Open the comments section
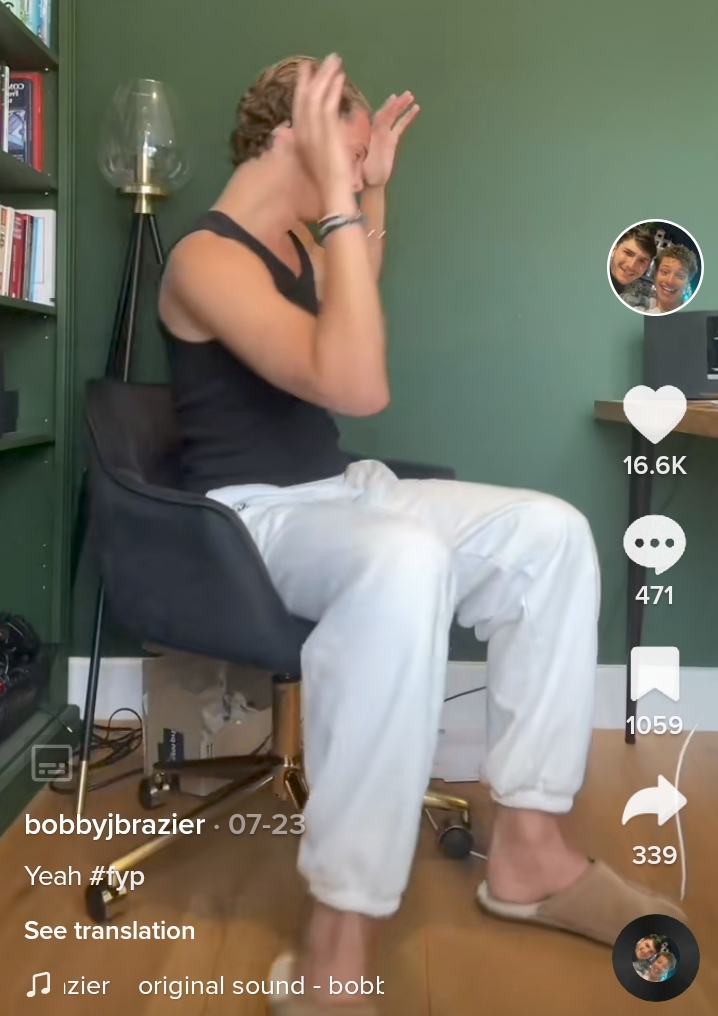 (654, 545)
